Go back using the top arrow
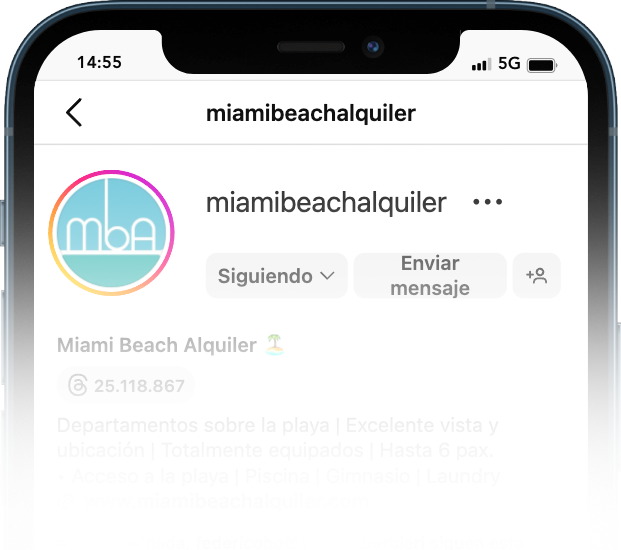 (x=74, y=112)
